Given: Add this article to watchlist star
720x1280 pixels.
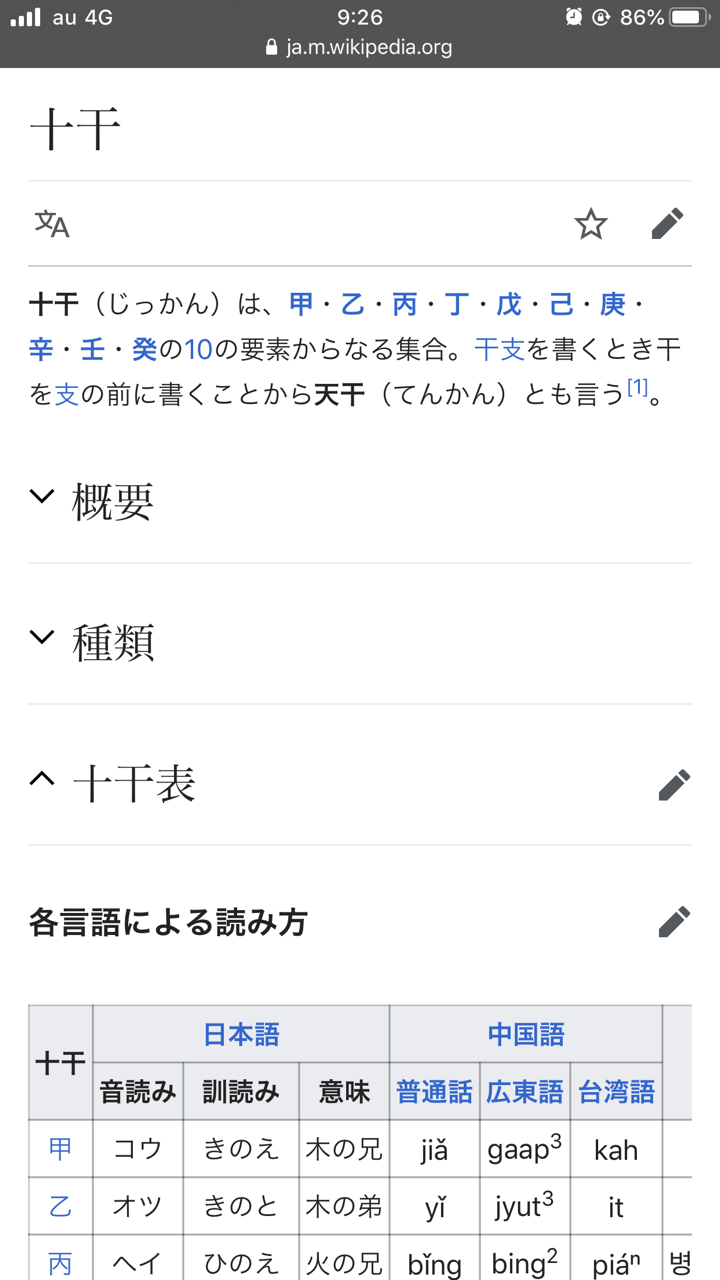Looking at the screenshot, I should click(591, 224).
